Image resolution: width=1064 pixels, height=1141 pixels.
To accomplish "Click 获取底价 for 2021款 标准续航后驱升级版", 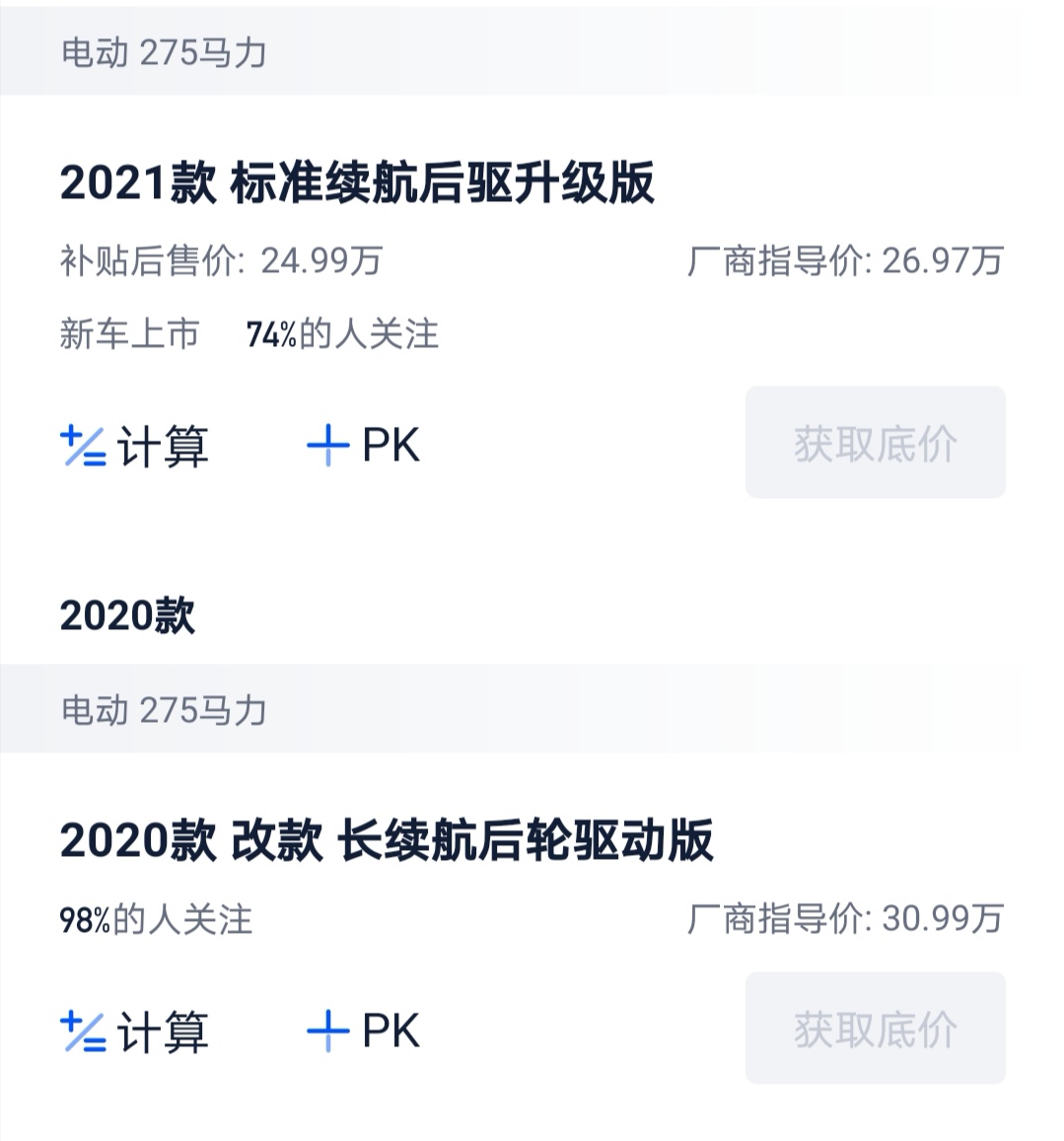I will (875, 444).
